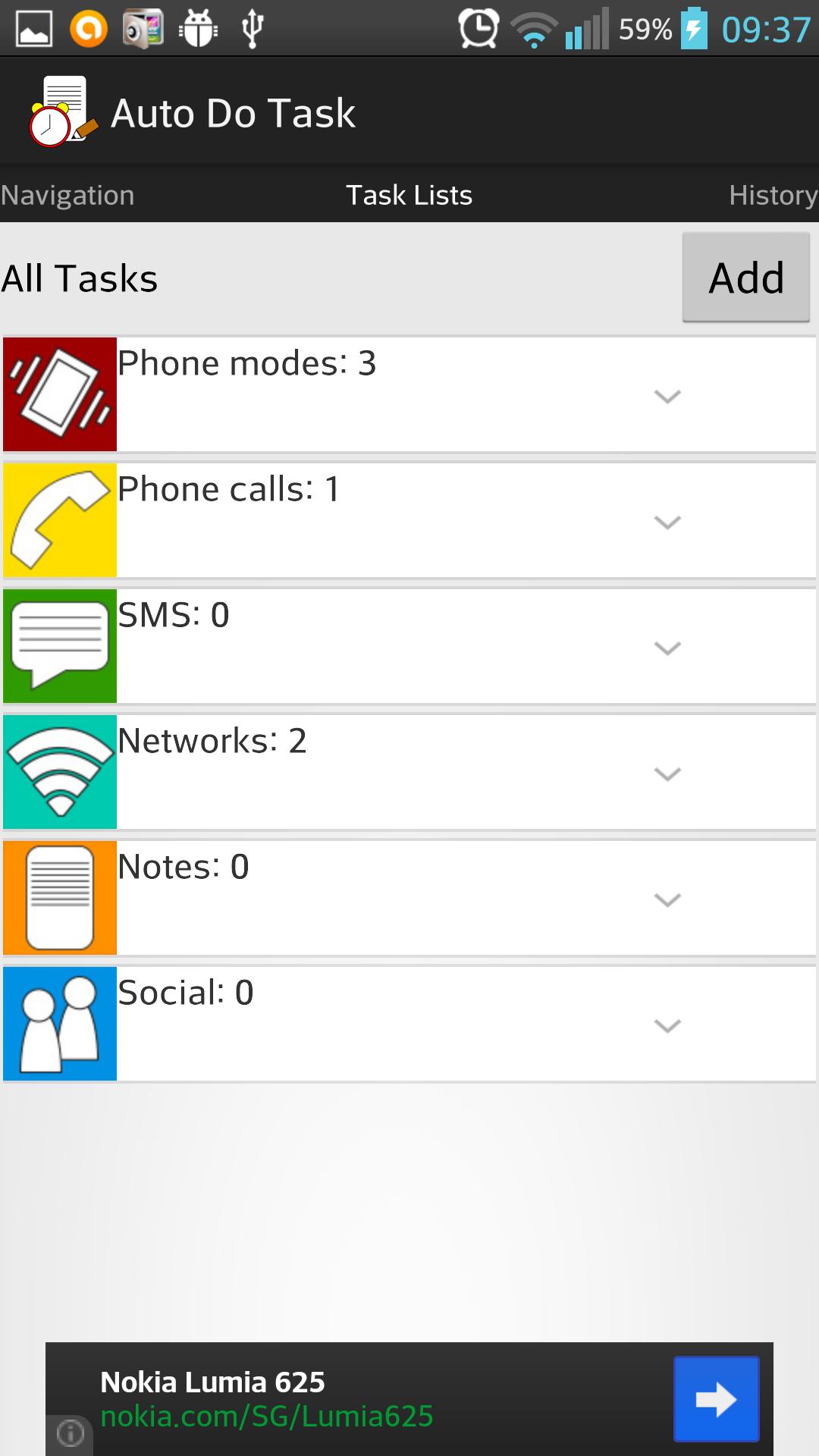Tap the yellow Phone calls icon
The height and width of the screenshot is (1456, 819).
pos(60,519)
